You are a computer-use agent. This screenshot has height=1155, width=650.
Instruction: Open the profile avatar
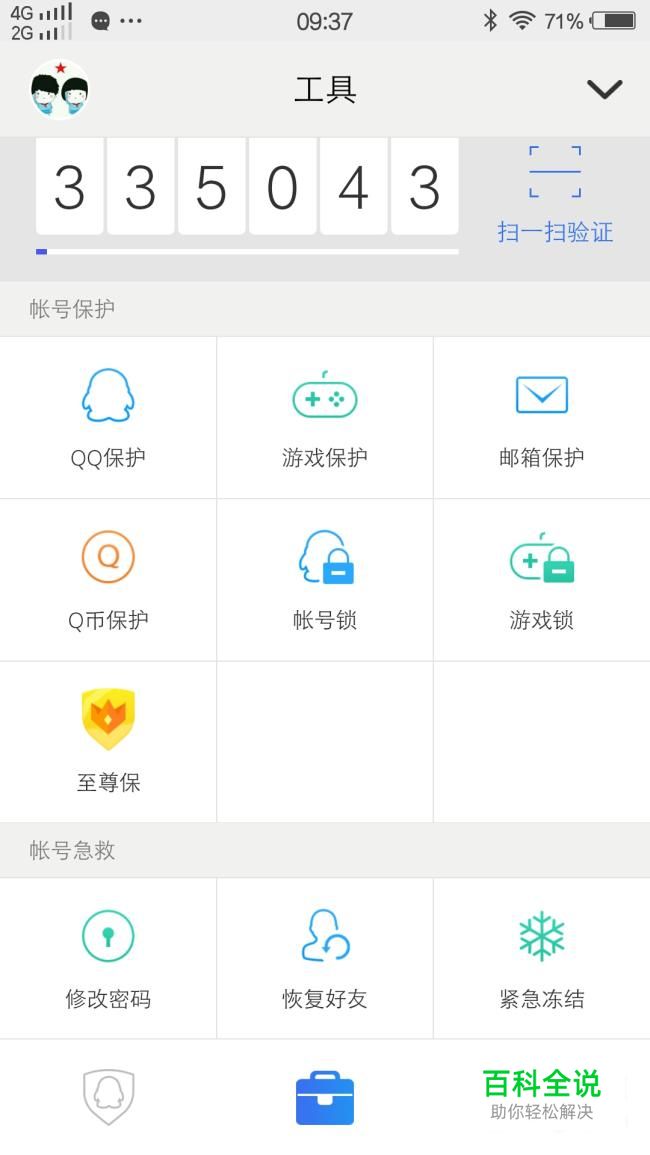[x=60, y=90]
